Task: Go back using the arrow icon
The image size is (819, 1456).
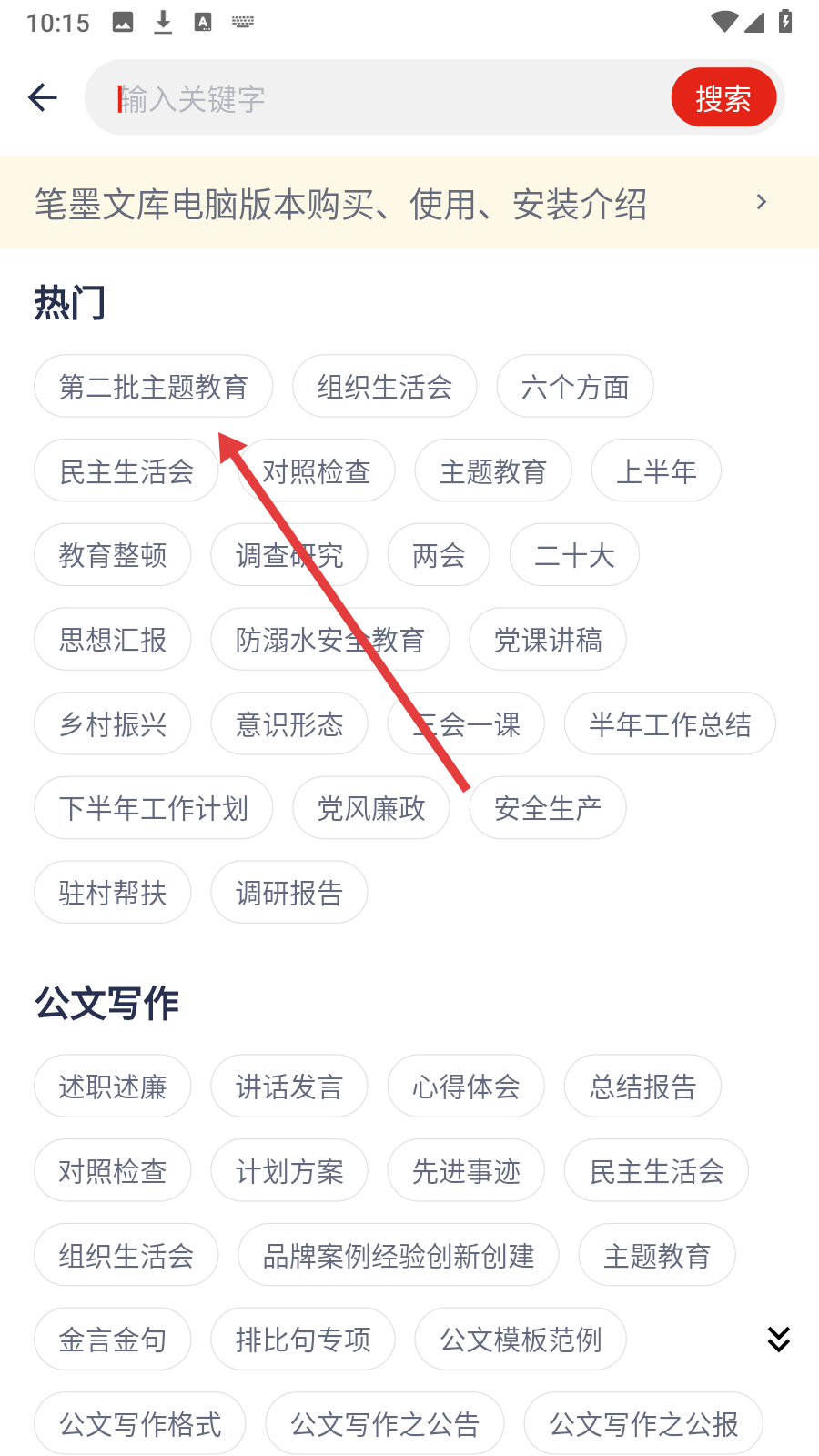Action: (43, 97)
